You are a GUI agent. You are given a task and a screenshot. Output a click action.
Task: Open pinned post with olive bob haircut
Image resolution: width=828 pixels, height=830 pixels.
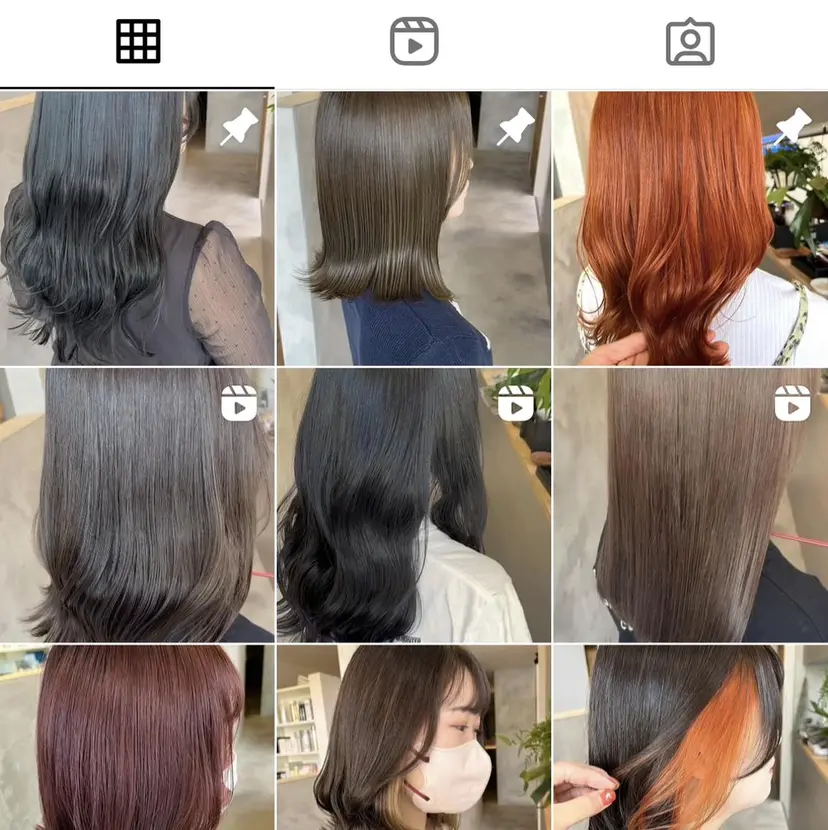tap(413, 228)
